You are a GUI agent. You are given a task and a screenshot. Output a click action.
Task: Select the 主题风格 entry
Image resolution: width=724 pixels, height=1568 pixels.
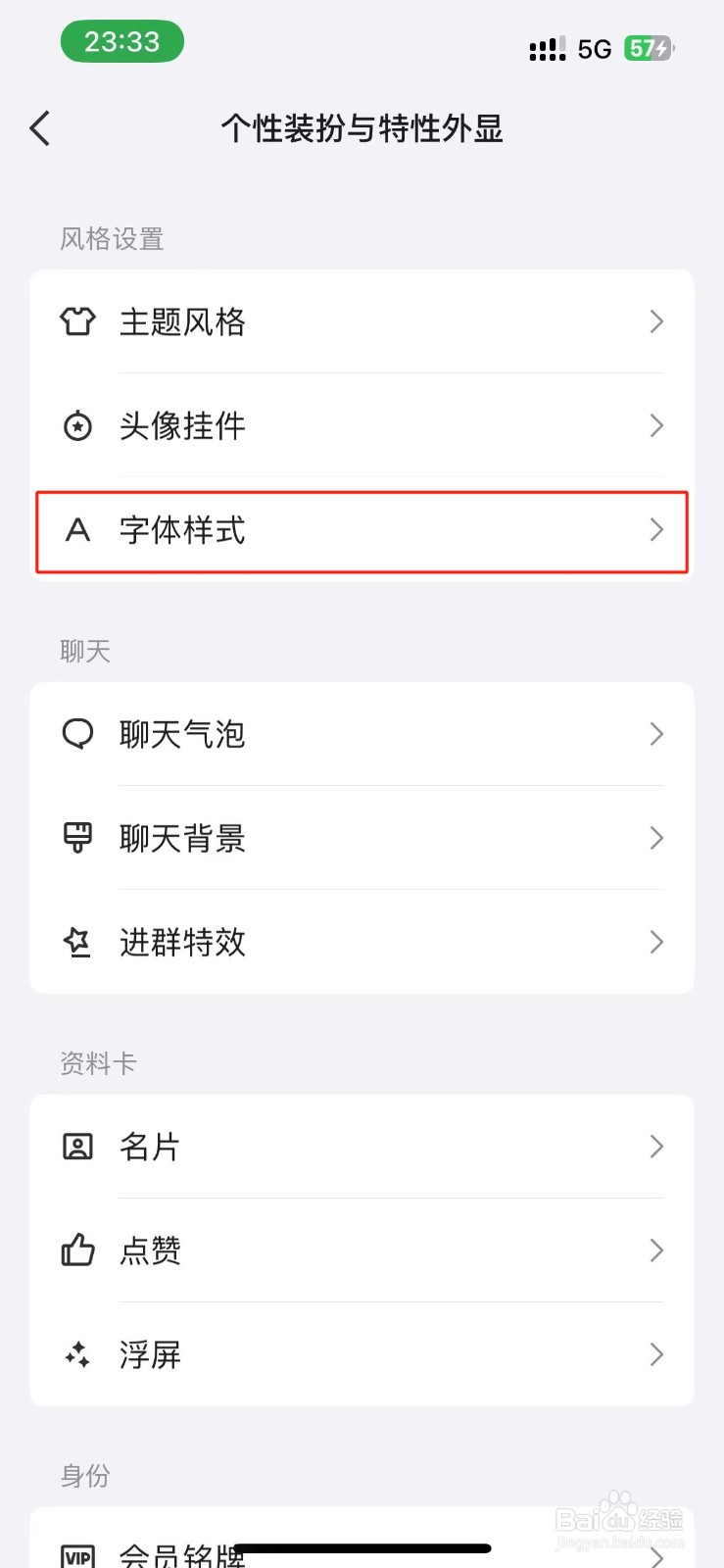click(362, 321)
